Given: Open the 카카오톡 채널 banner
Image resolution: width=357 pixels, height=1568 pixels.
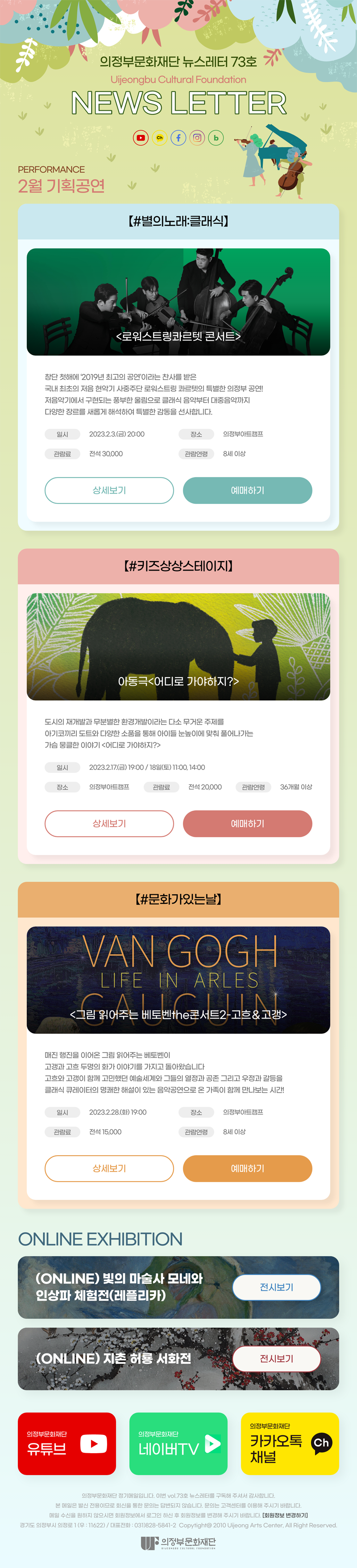Looking at the screenshot, I should [290, 1443].
